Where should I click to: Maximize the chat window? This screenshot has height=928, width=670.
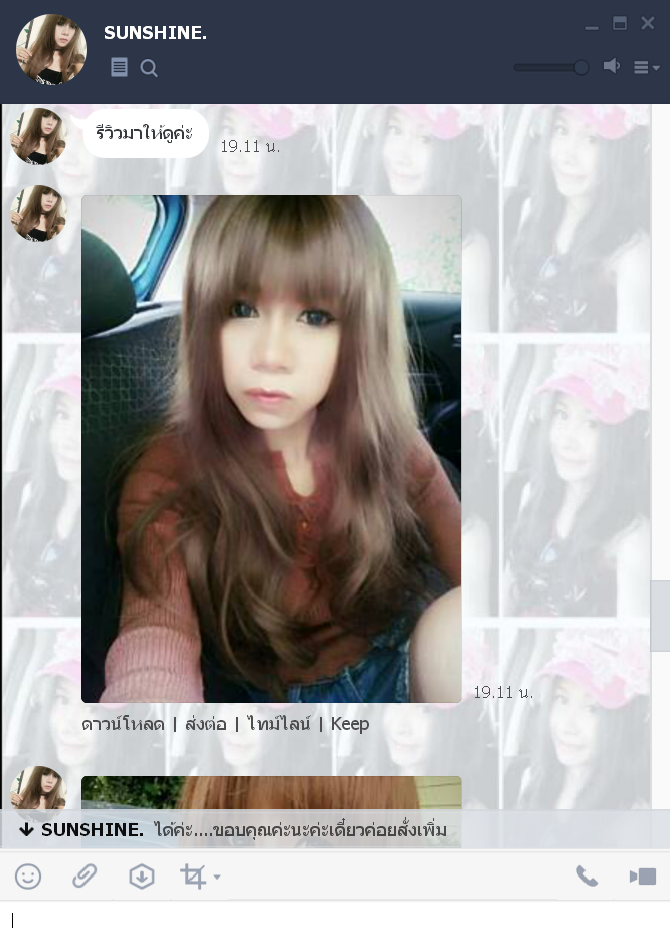[620, 23]
